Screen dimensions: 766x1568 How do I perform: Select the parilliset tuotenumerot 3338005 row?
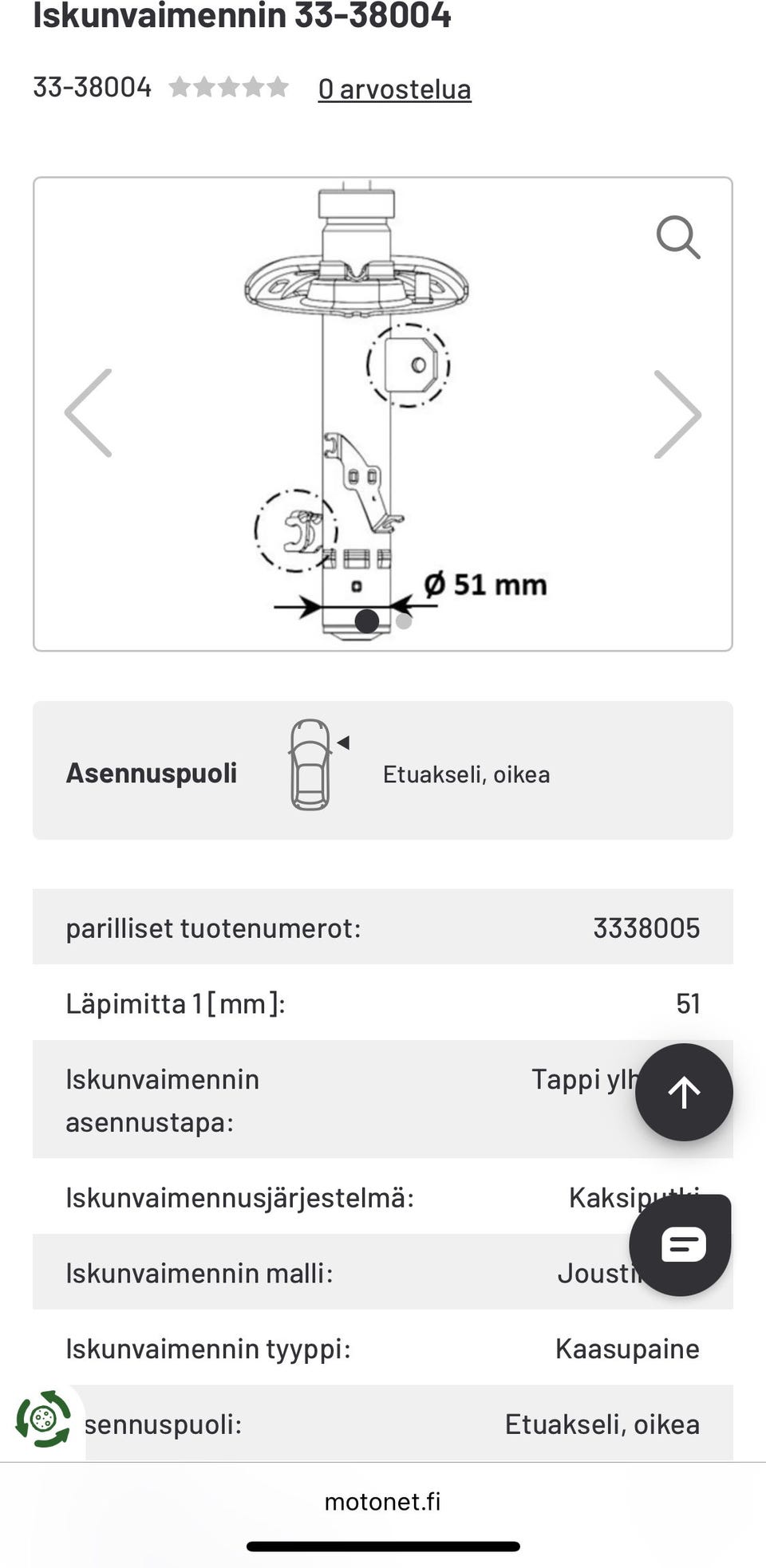click(x=382, y=928)
